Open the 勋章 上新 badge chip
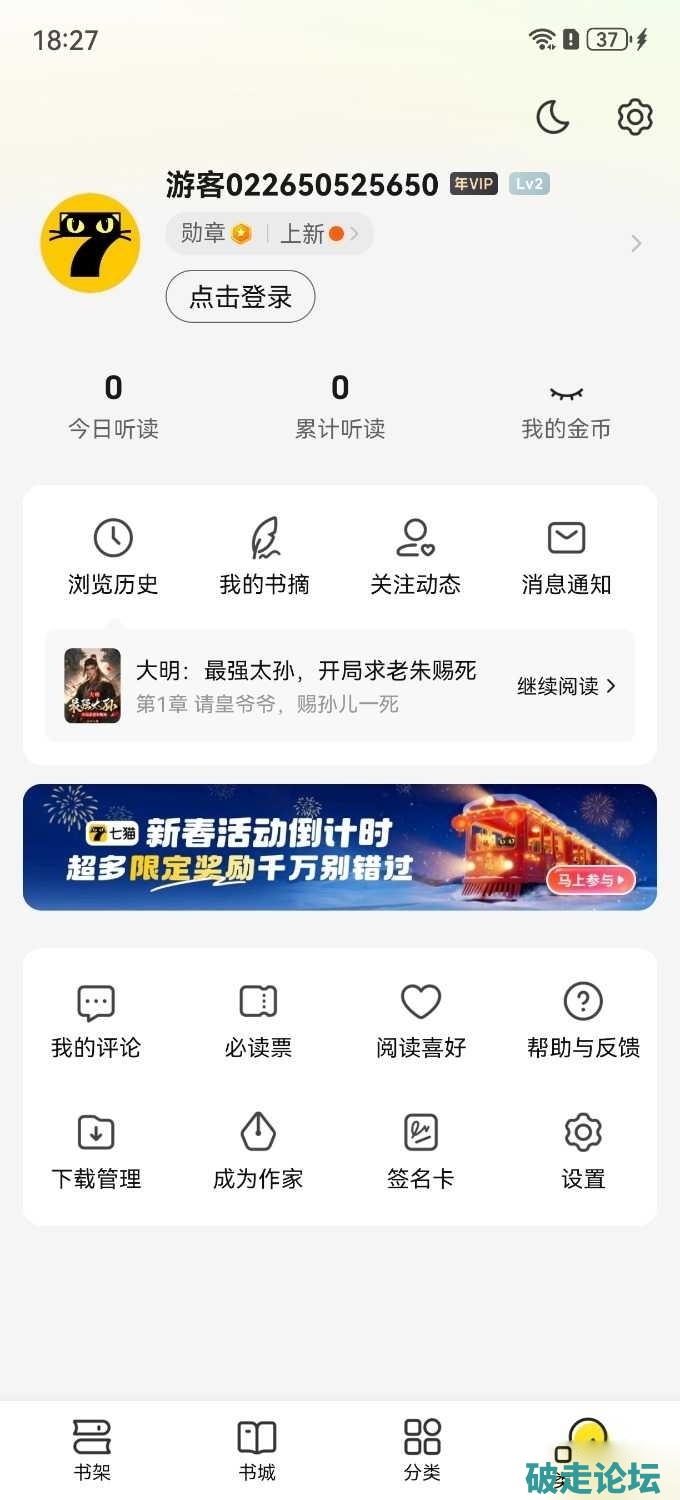Viewport: 680px width, 1500px height. (269, 234)
